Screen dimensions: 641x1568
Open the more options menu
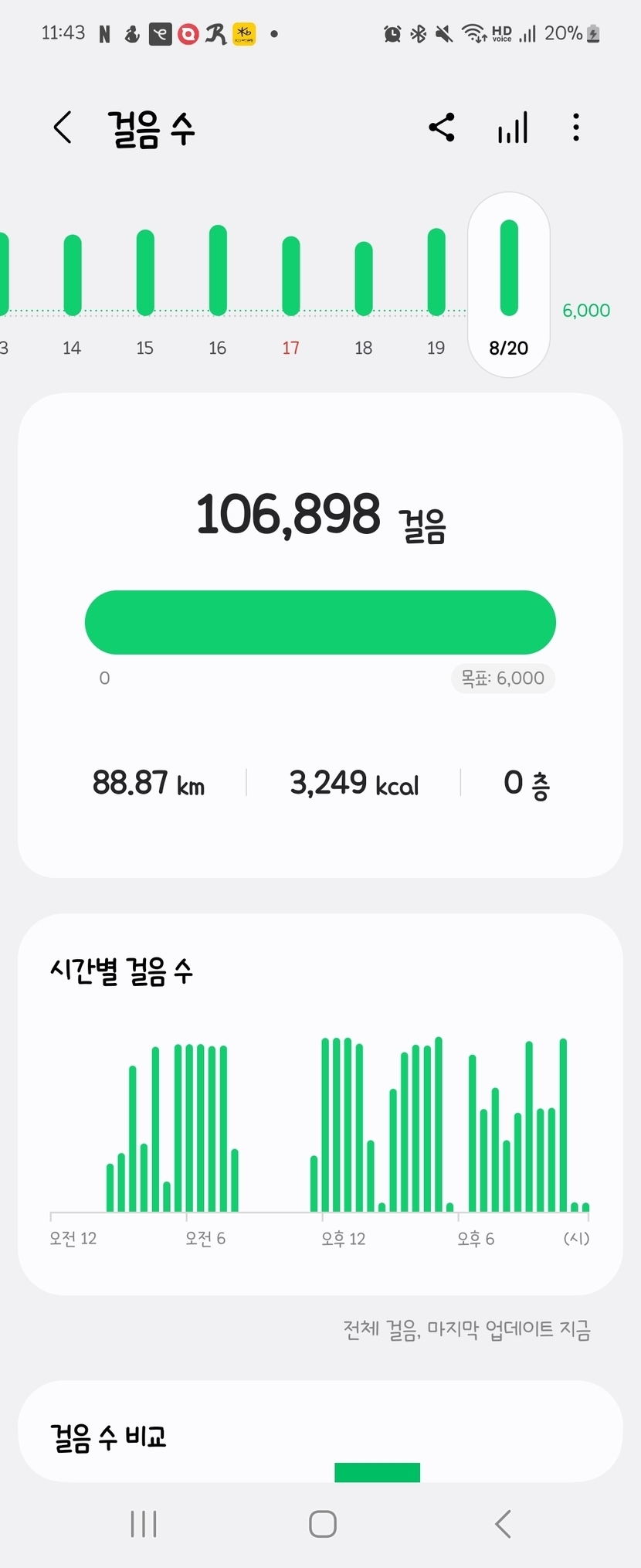coord(576,128)
